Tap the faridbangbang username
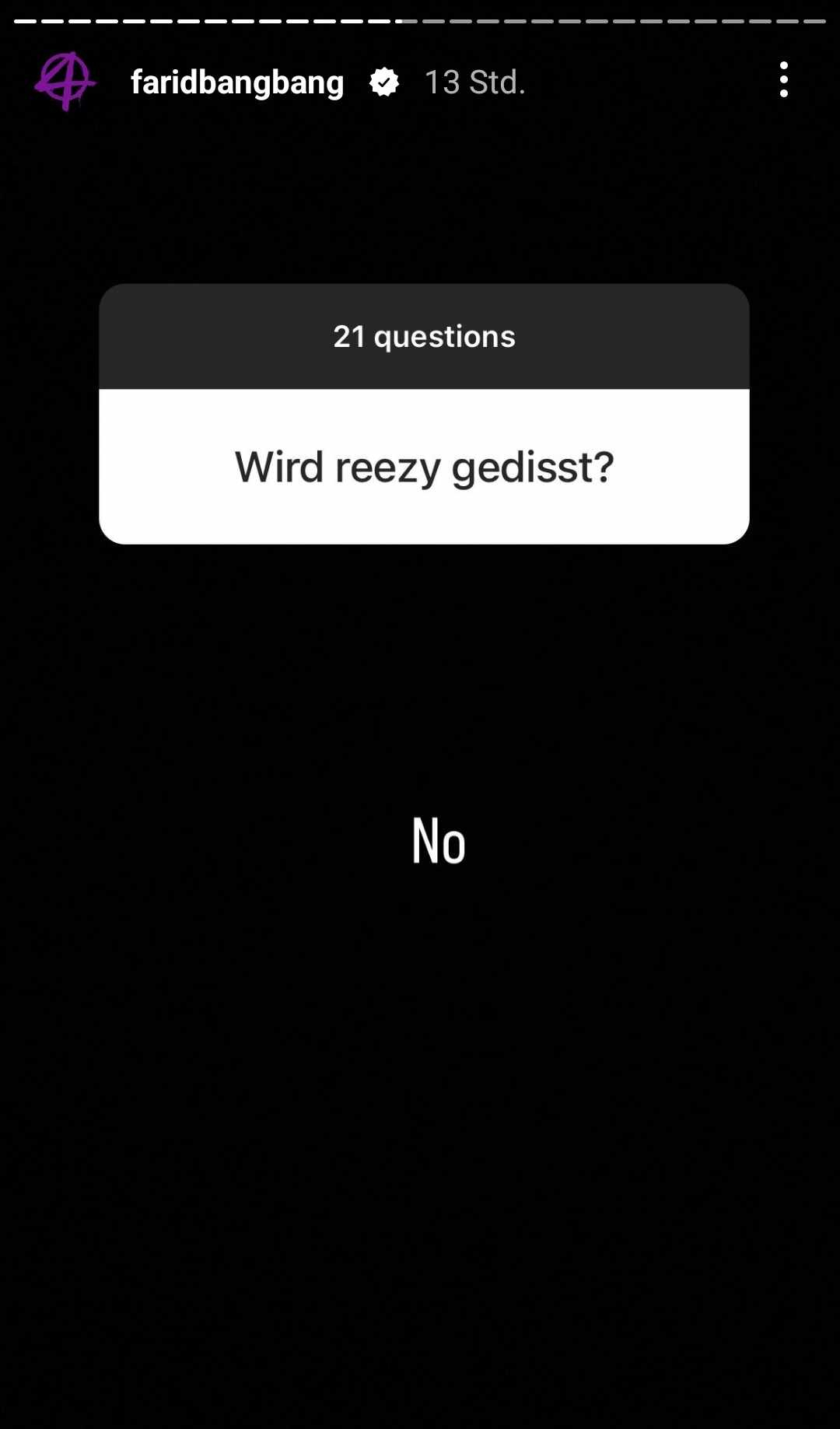The image size is (840, 1429). tap(237, 82)
